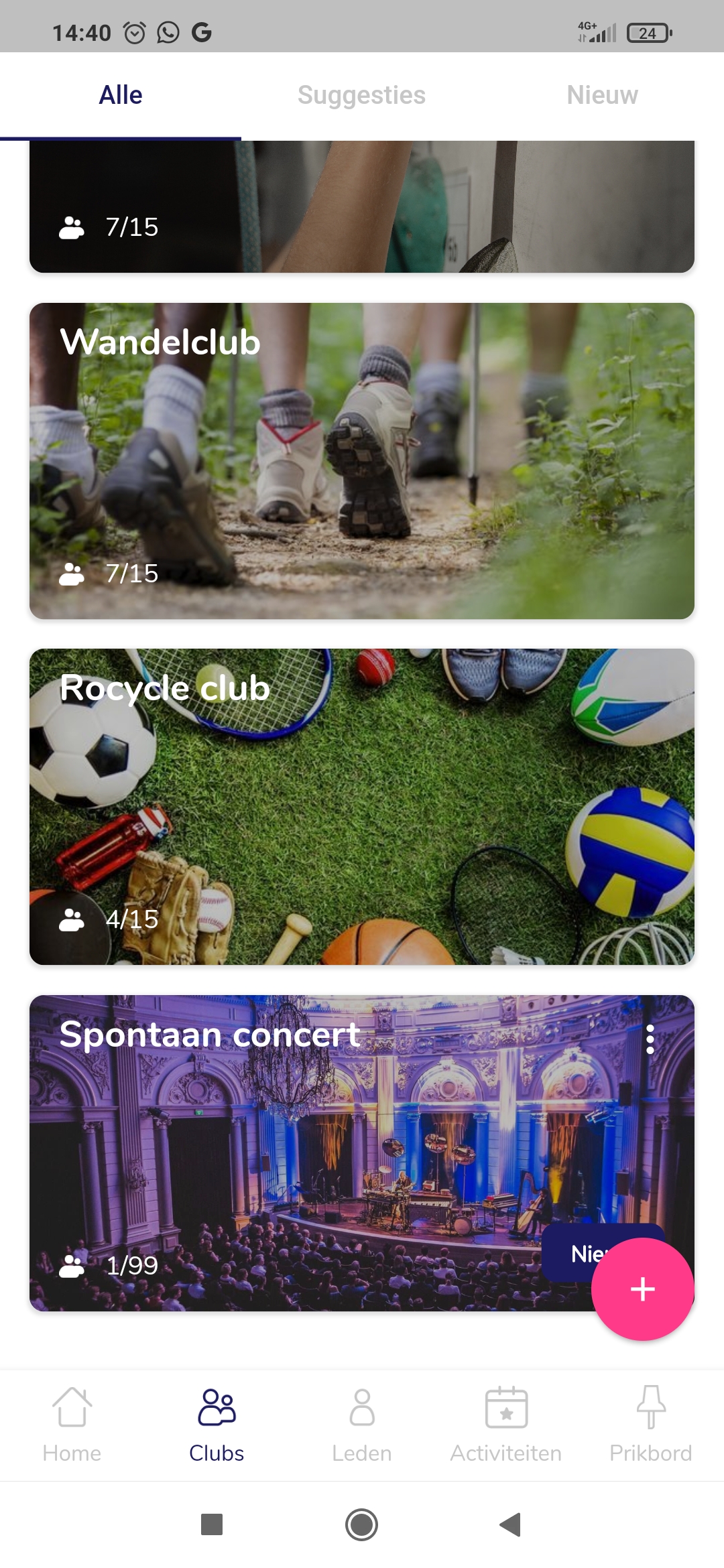Tap the members icon on the Rocycle club card
Viewport: 724px width, 1568px height.
coord(72,920)
